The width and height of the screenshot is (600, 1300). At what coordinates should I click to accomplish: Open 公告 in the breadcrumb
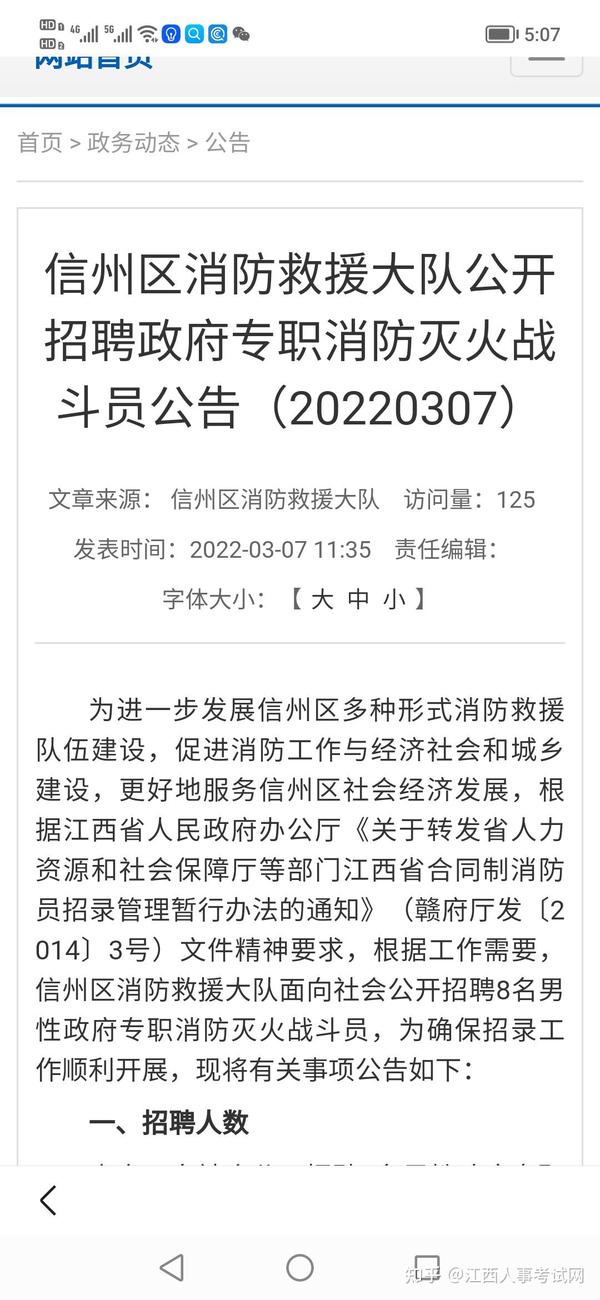(228, 143)
